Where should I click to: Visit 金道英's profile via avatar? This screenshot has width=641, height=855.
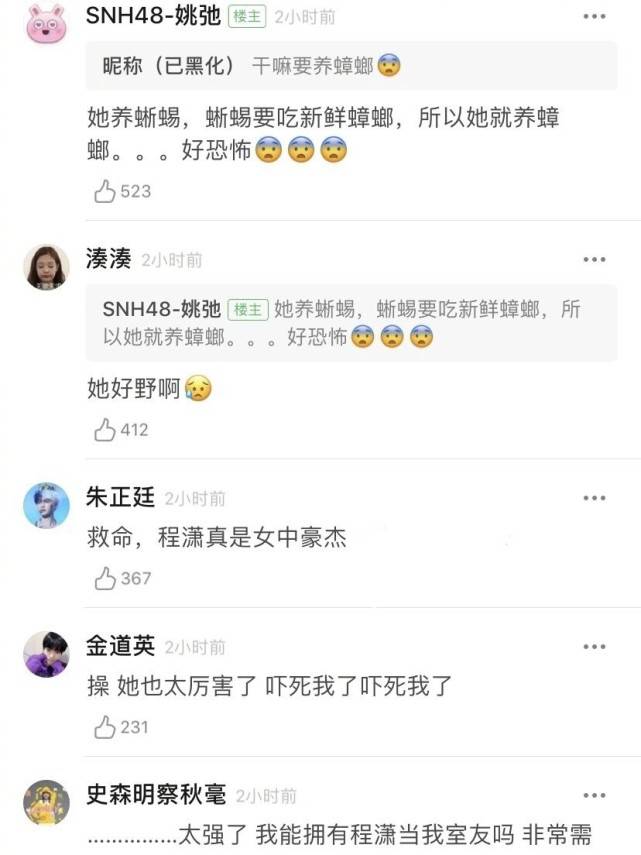click(46, 654)
